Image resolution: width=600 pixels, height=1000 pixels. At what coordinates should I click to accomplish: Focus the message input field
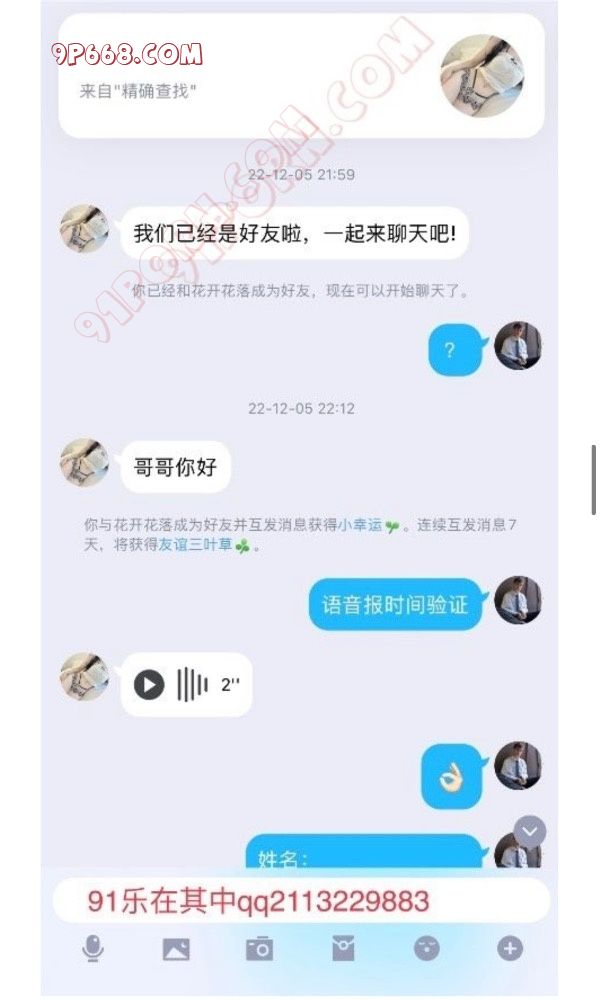[x=300, y=901]
